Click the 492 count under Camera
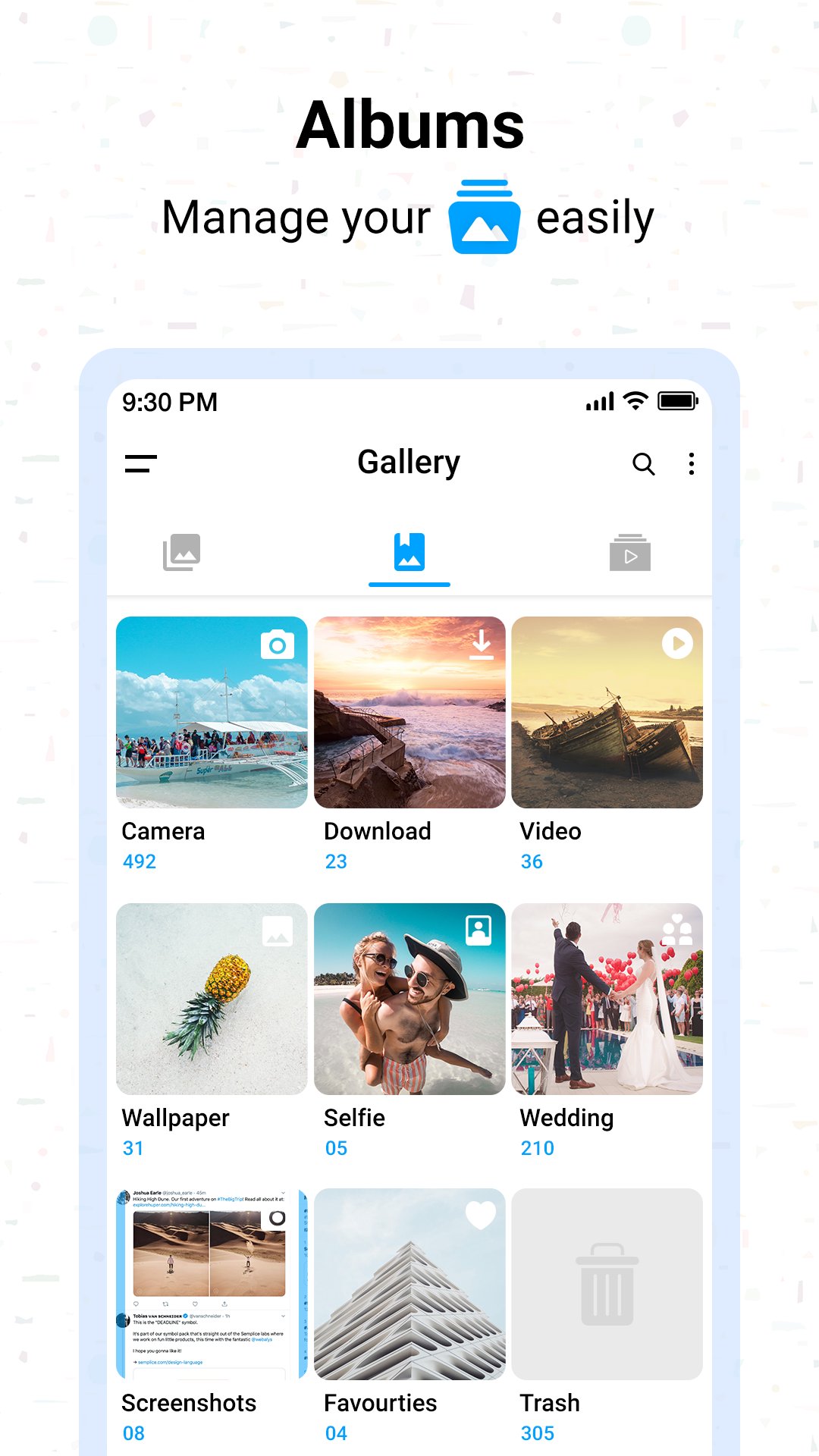This screenshot has width=819, height=1456. [139, 861]
